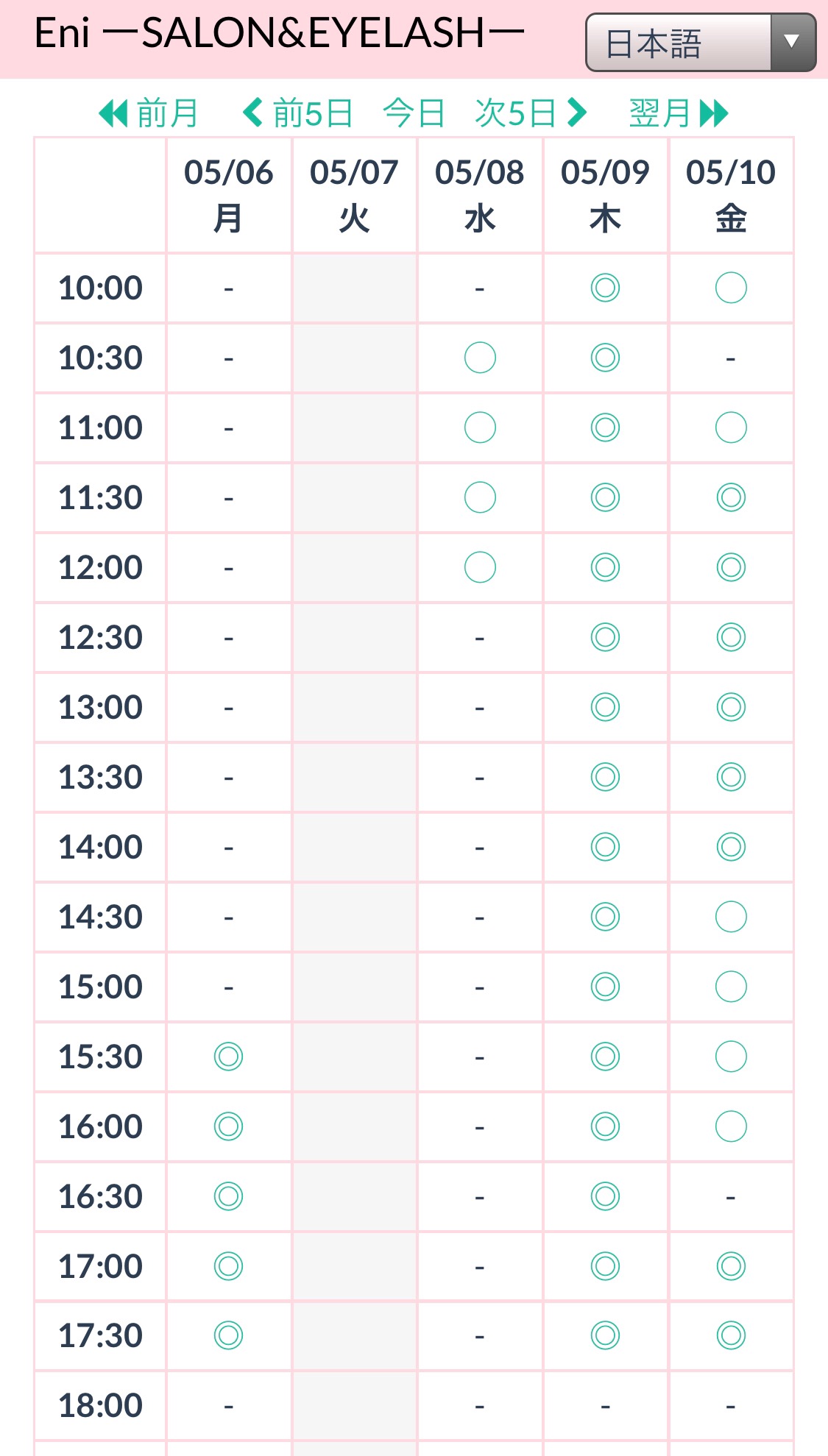828x1456 pixels.
Task: Jump to today with 今日
Action: 414,113
